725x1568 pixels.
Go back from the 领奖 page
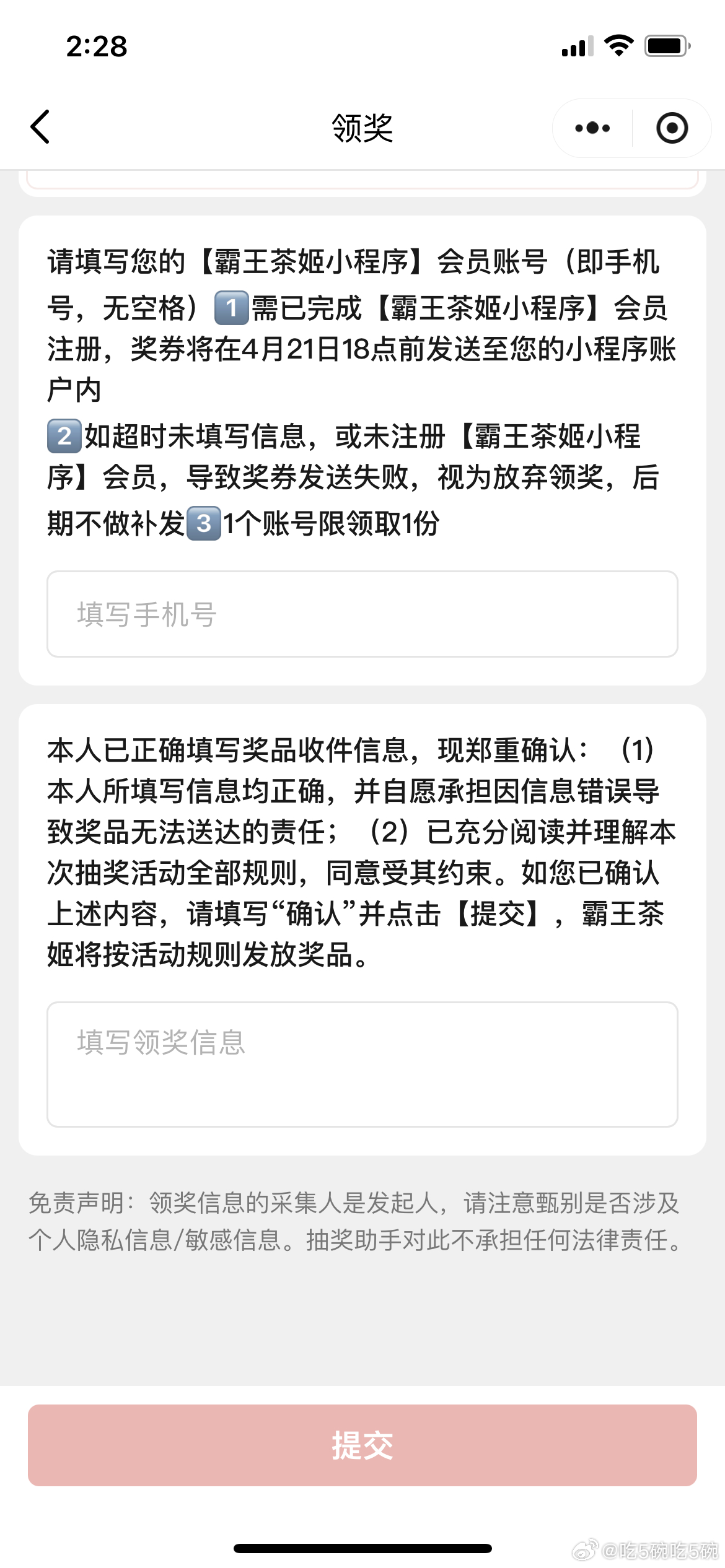41,128
